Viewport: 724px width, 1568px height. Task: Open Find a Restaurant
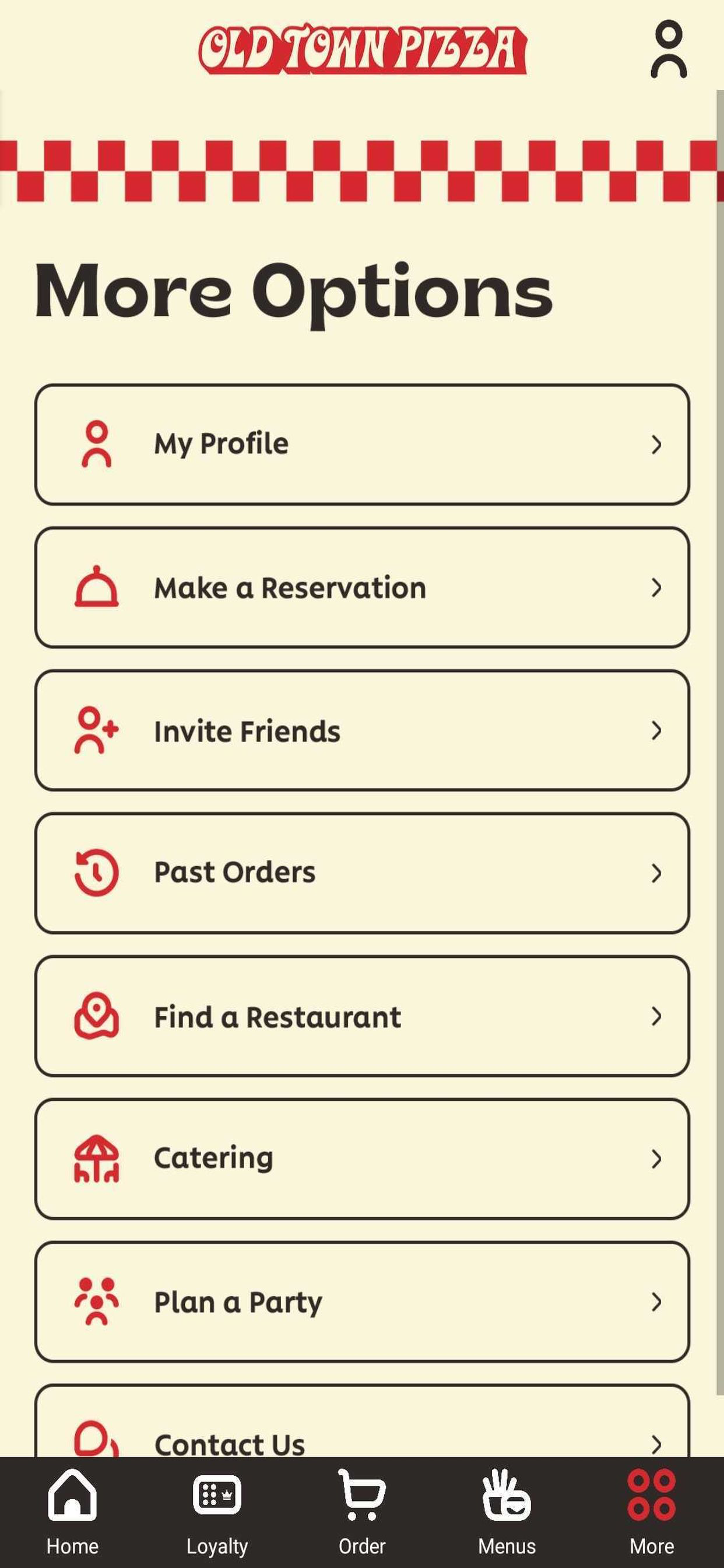tap(362, 1016)
